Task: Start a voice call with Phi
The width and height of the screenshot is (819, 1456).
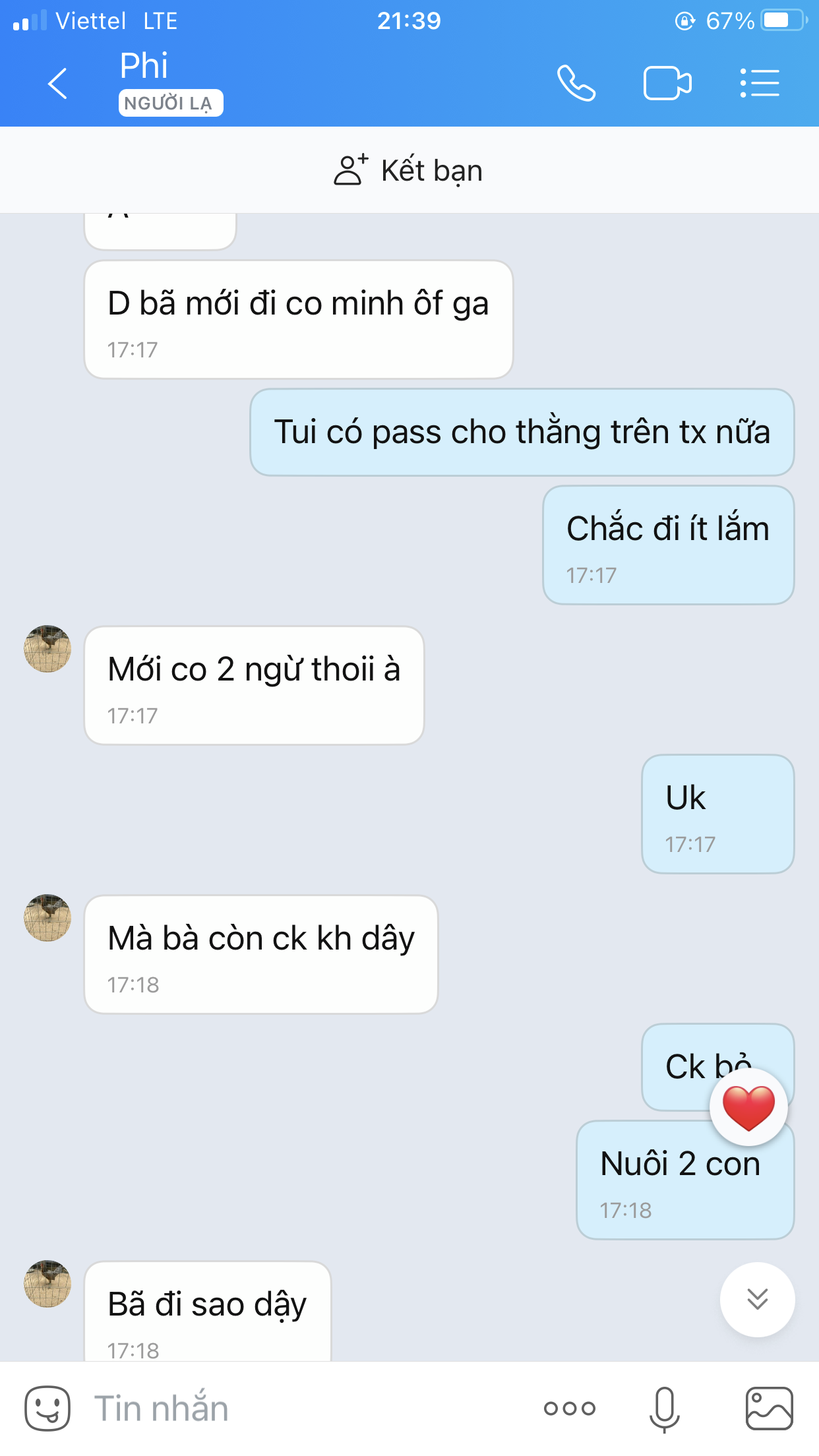Action: coord(576,83)
